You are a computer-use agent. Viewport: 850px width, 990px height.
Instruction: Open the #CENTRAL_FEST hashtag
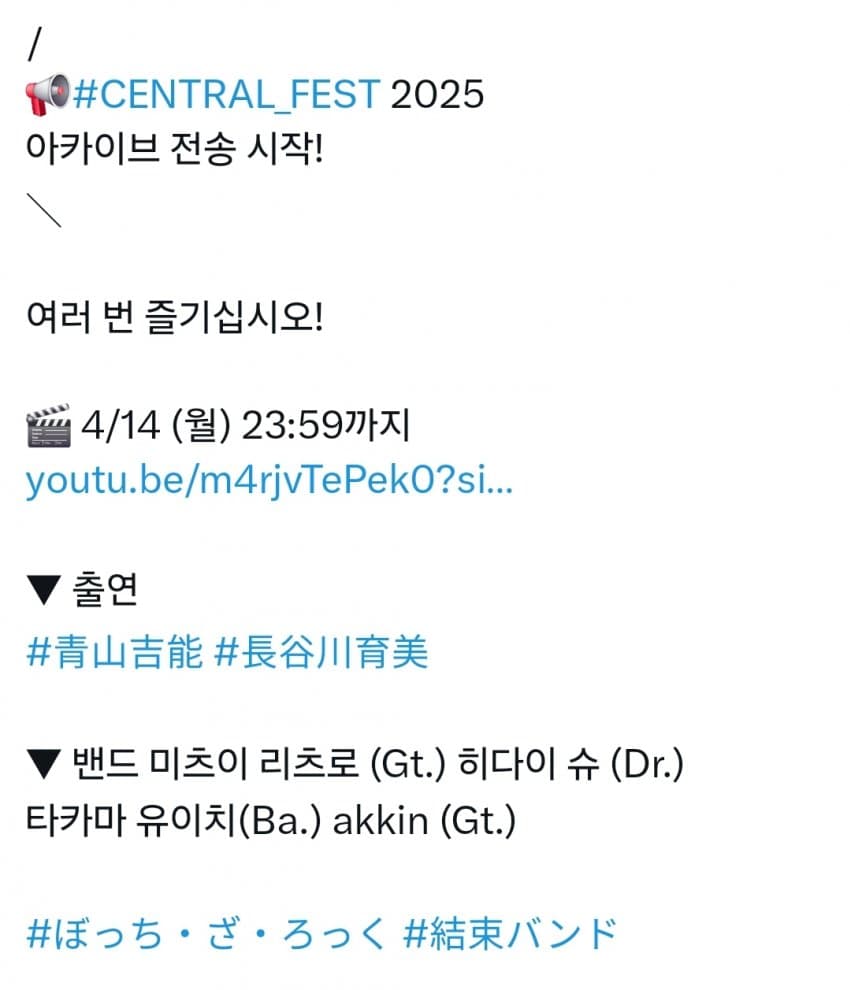coord(227,95)
